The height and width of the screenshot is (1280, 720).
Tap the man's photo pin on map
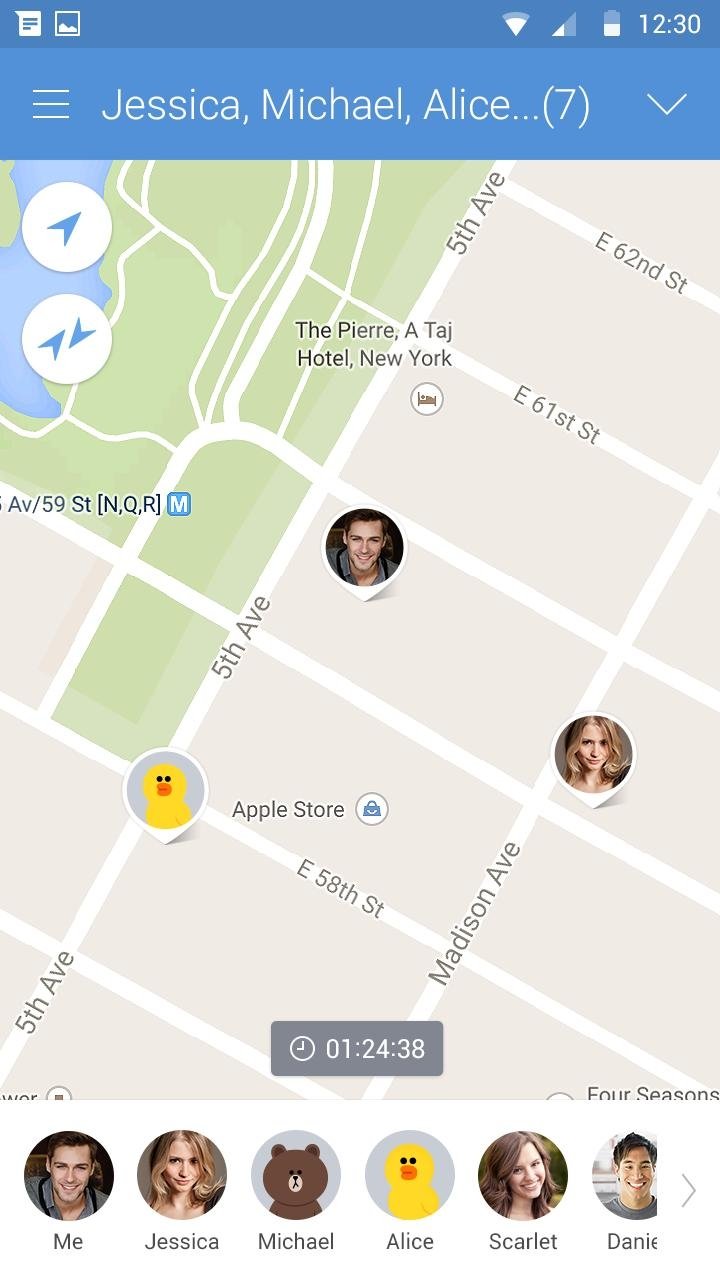(x=365, y=548)
